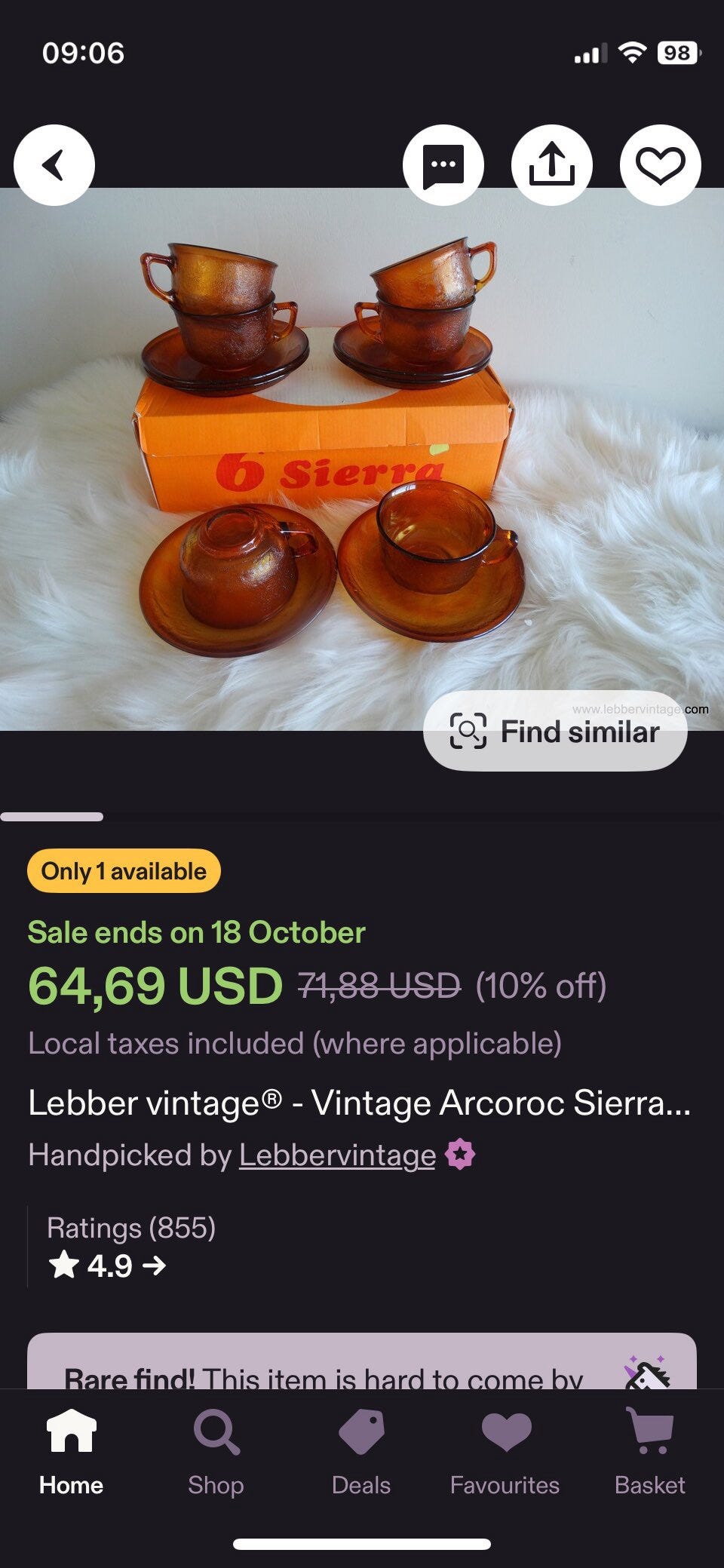
Task: Visit the Lebbervintage shop link
Action: [x=337, y=1155]
